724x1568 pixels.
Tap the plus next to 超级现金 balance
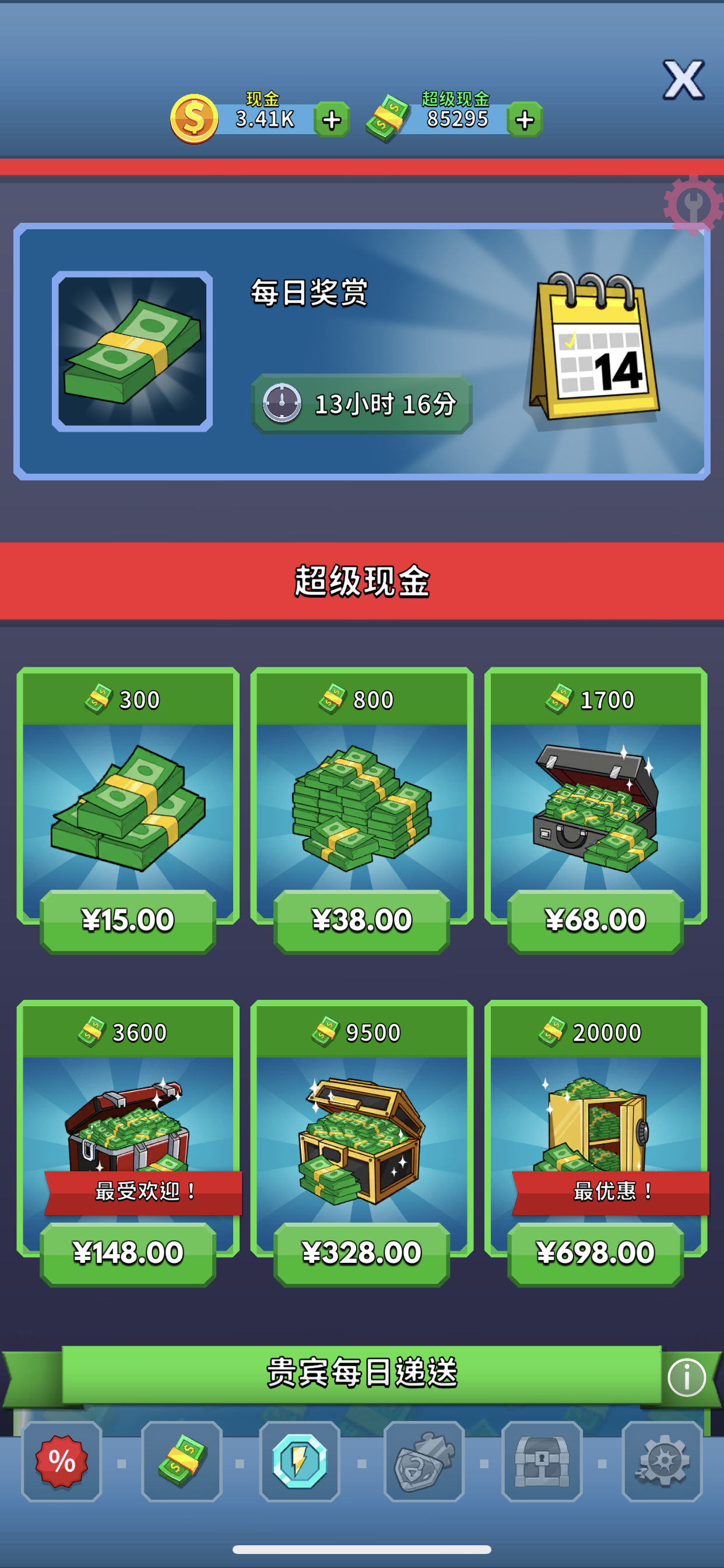coord(525,120)
